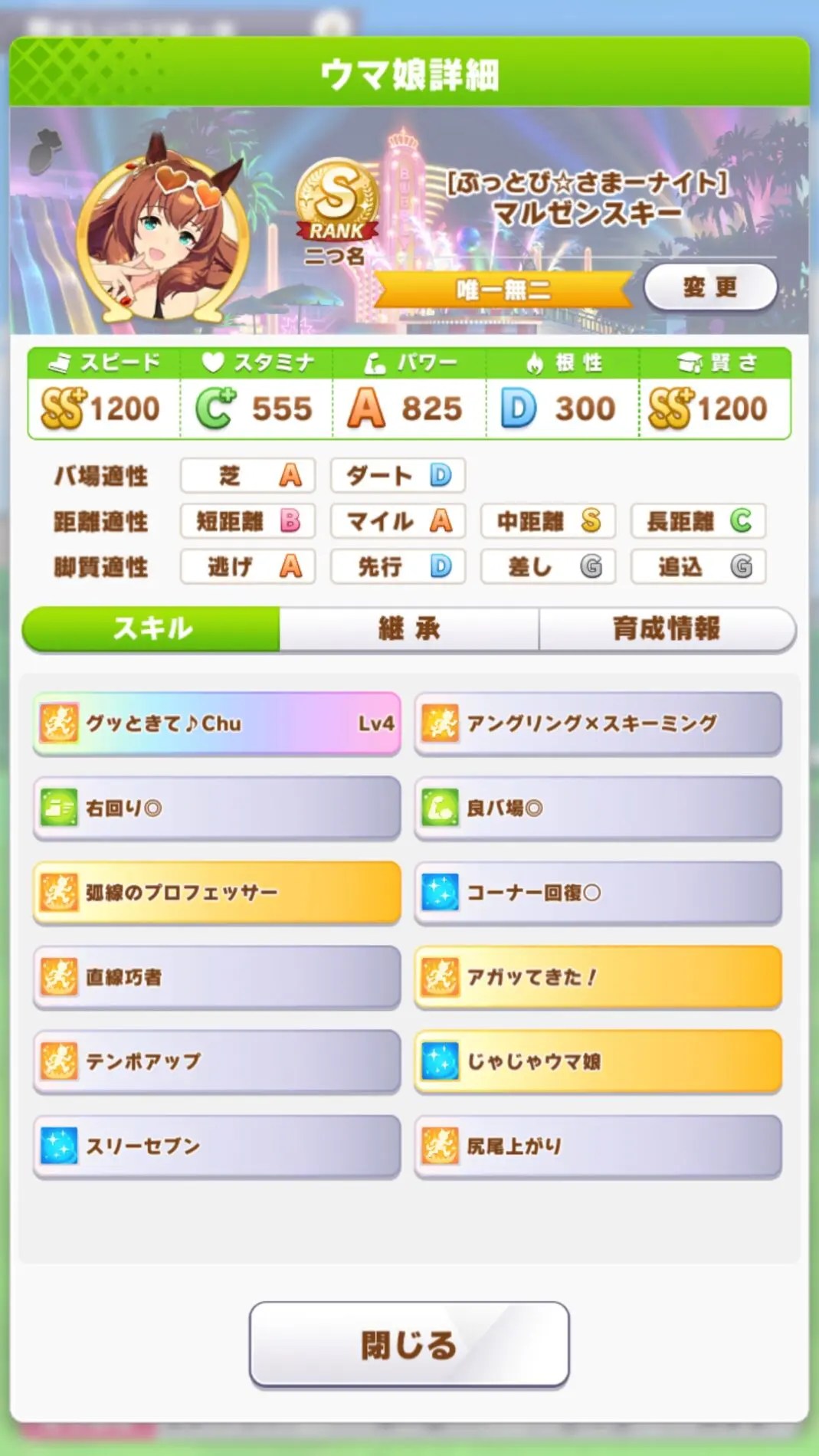Open the アガッてきた！ skill
This screenshot has width=819, height=1456.
598,977
